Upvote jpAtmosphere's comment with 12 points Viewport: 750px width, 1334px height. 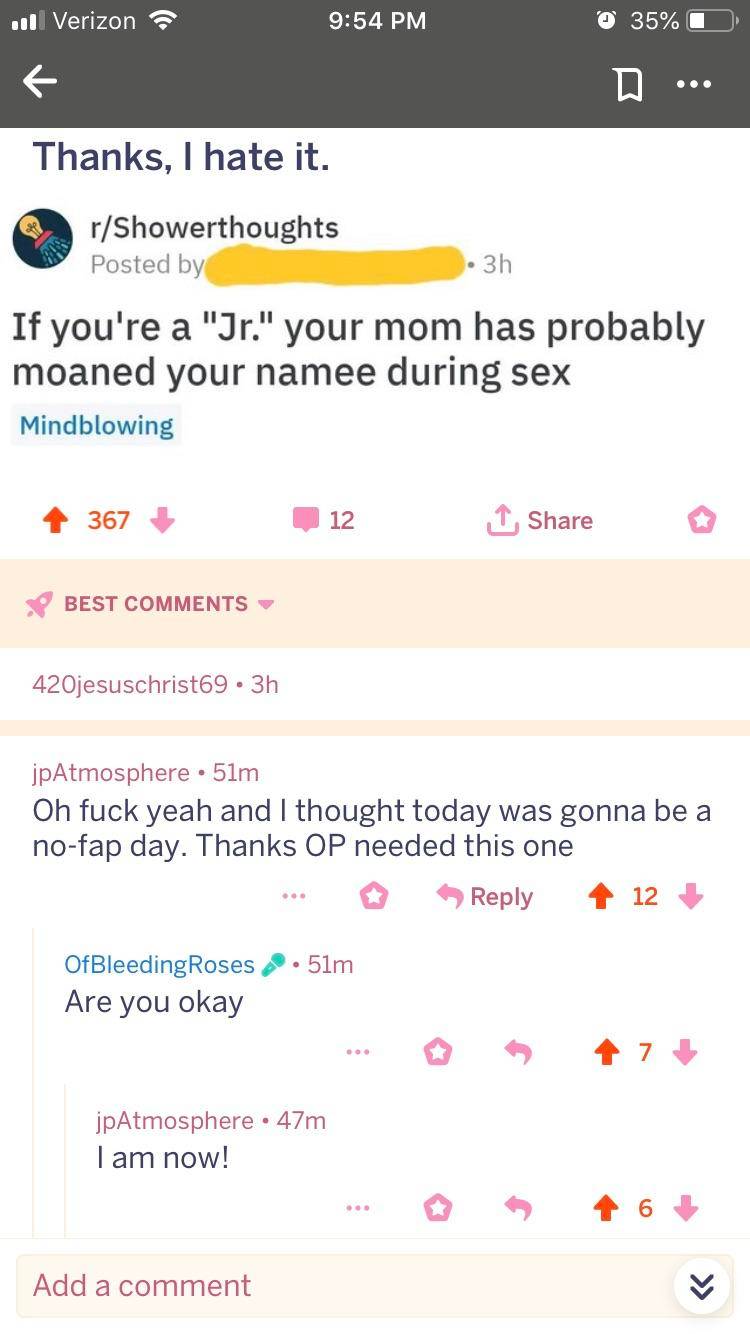[602, 897]
